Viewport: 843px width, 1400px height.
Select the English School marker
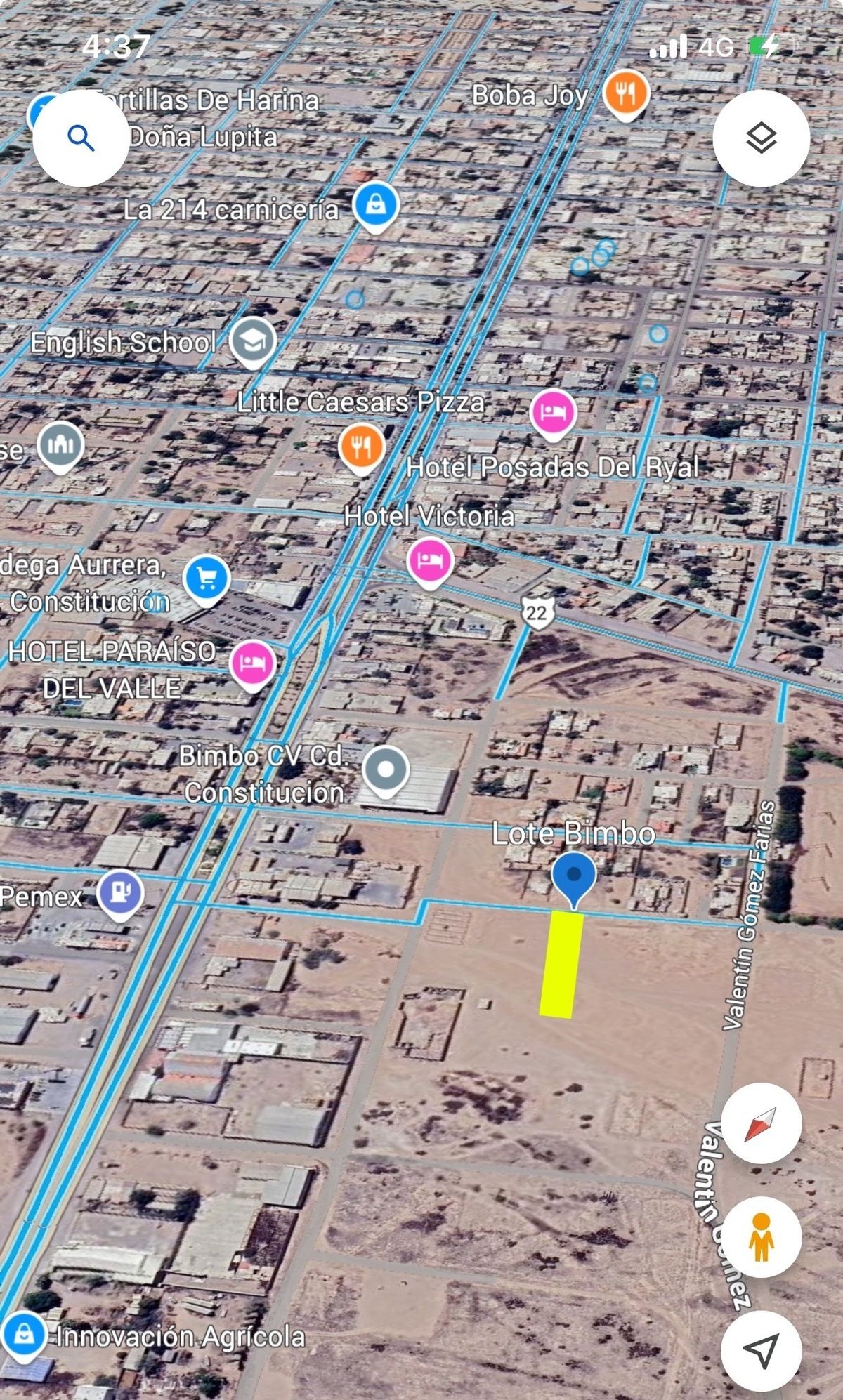[253, 341]
